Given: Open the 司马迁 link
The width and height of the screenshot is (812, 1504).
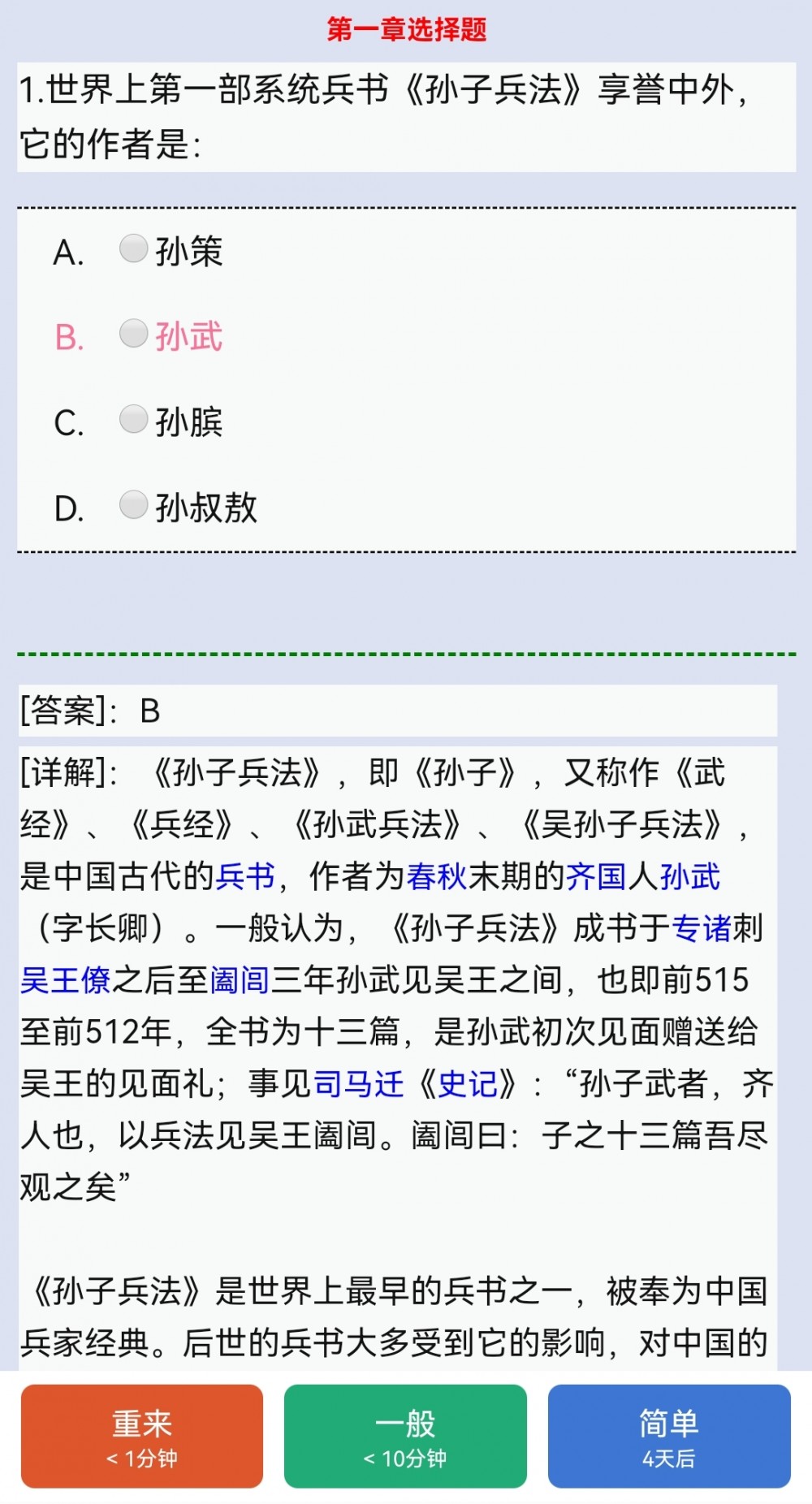Looking at the screenshot, I should coord(359,1084).
